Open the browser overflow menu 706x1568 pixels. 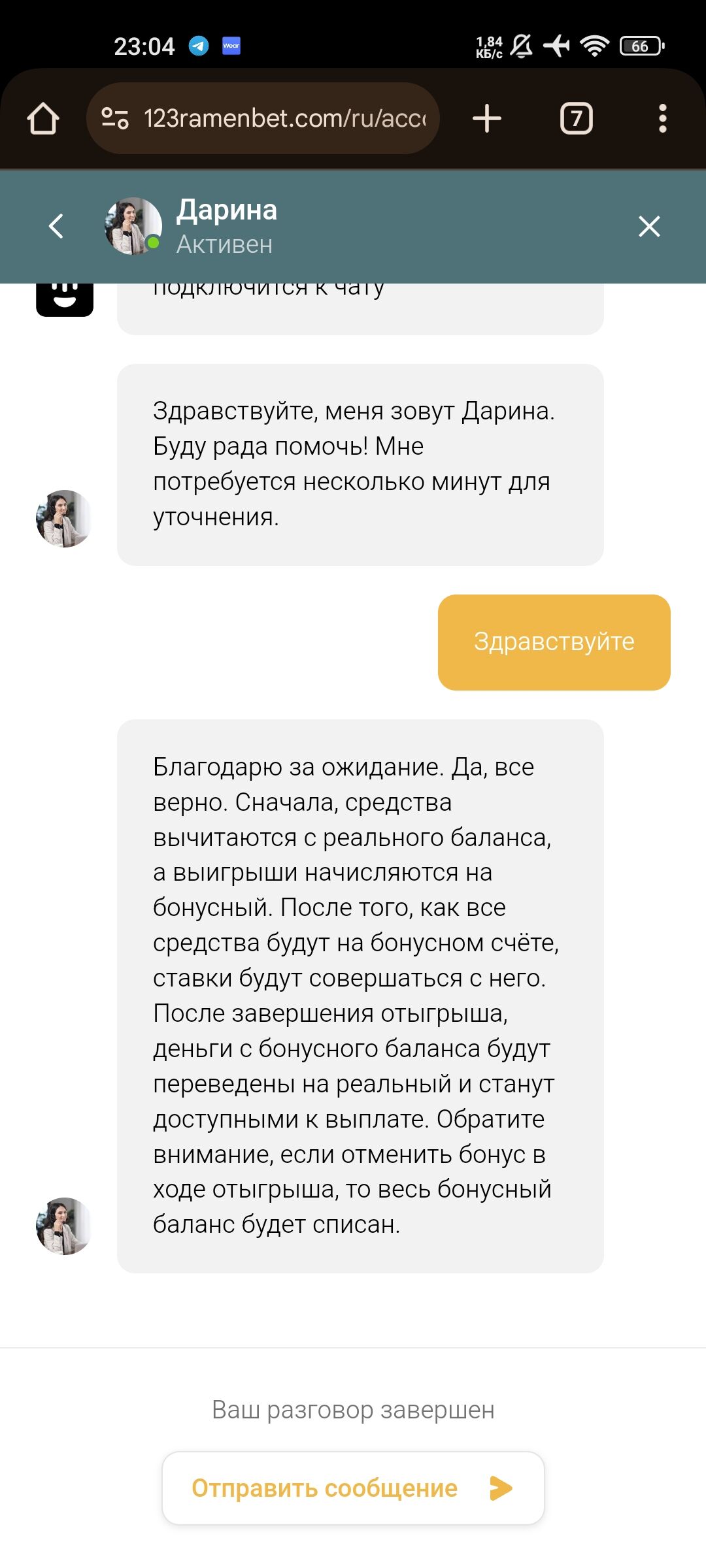[662, 119]
